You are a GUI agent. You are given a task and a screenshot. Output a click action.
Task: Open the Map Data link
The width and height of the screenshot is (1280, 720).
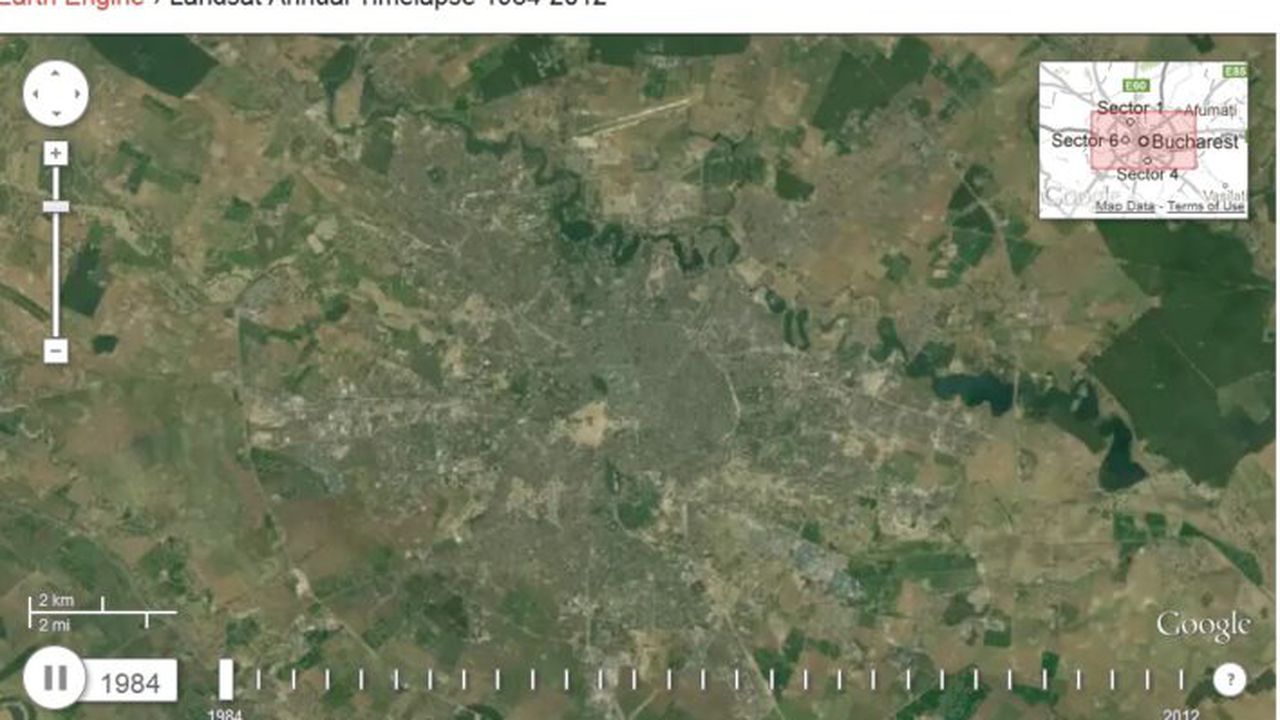1124,206
